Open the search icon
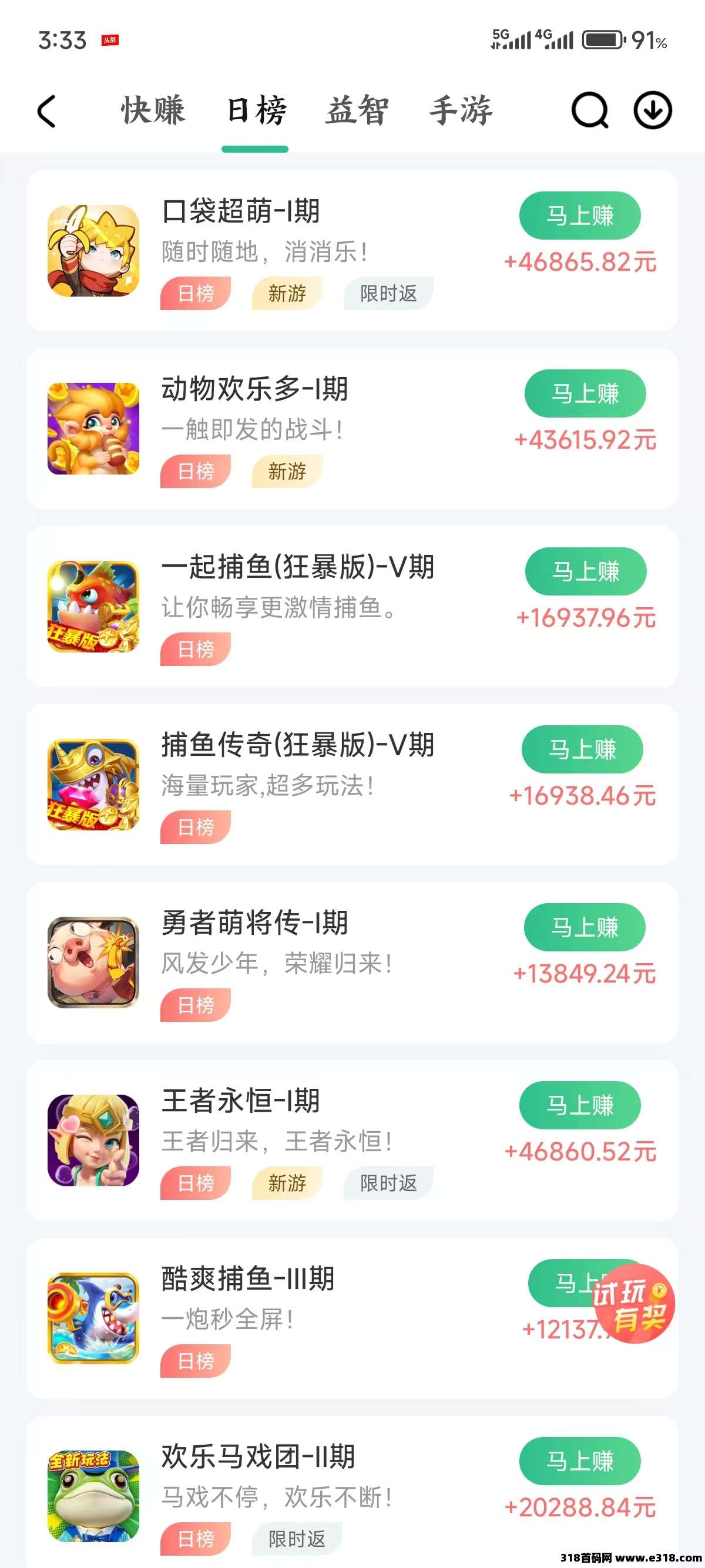The height and width of the screenshot is (1568, 705). (589, 111)
